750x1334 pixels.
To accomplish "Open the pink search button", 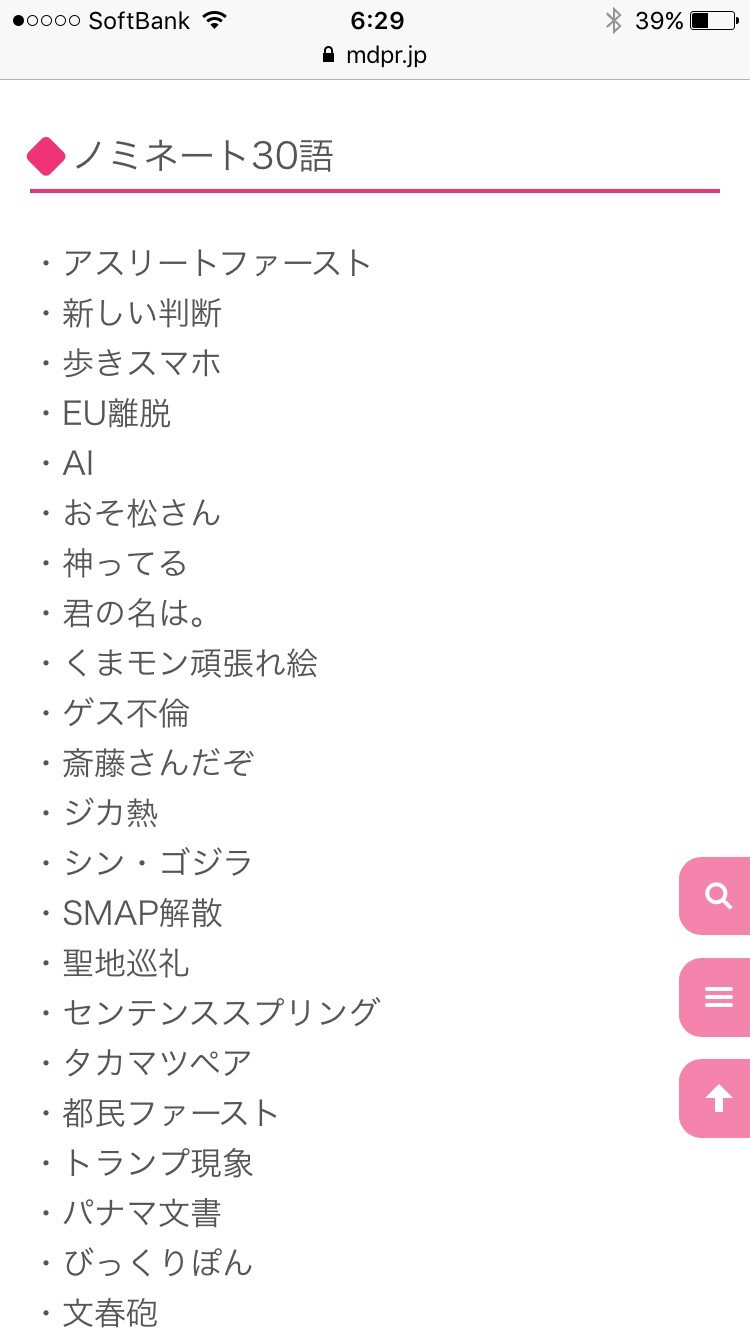I will click(717, 896).
